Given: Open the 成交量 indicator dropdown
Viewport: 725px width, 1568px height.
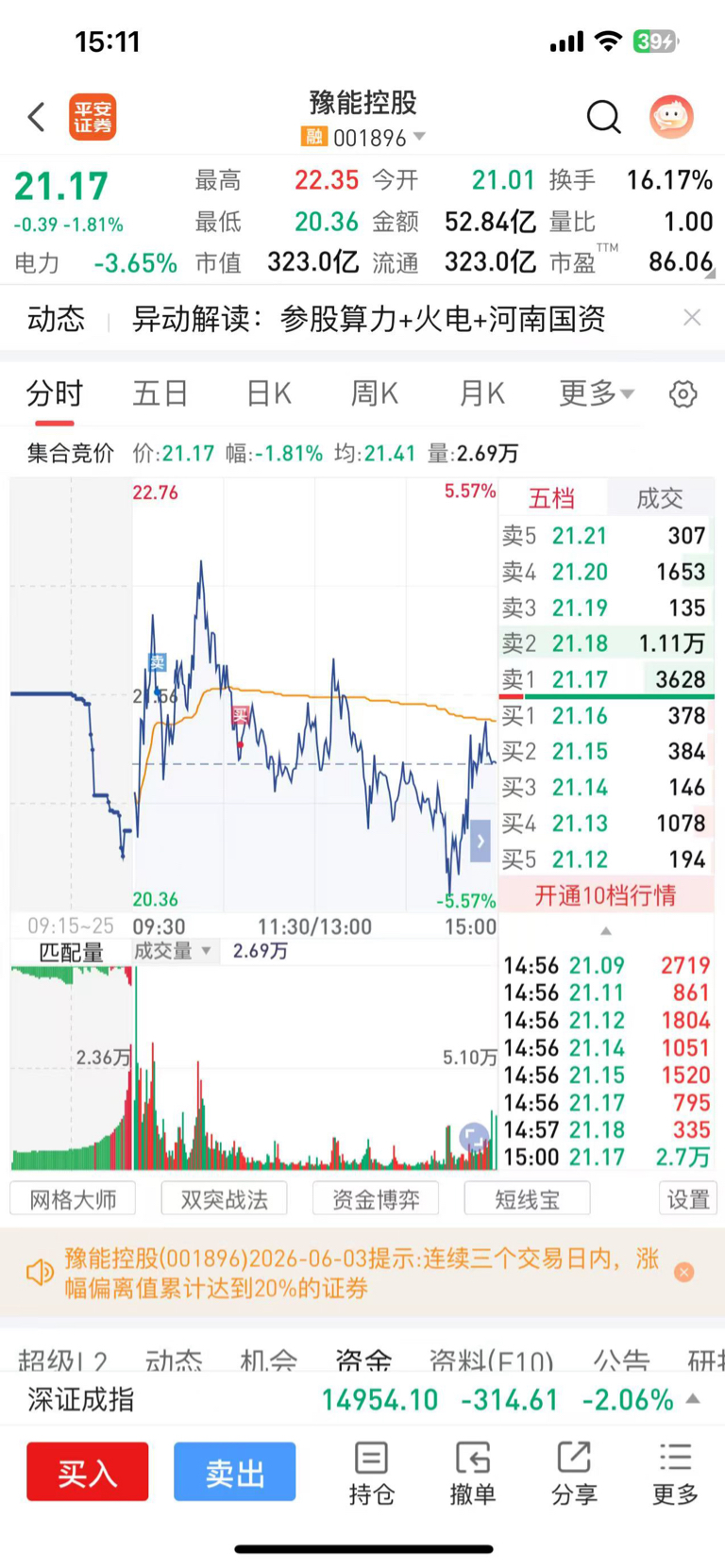Looking at the screenshot, I should (x=173, y=951).
